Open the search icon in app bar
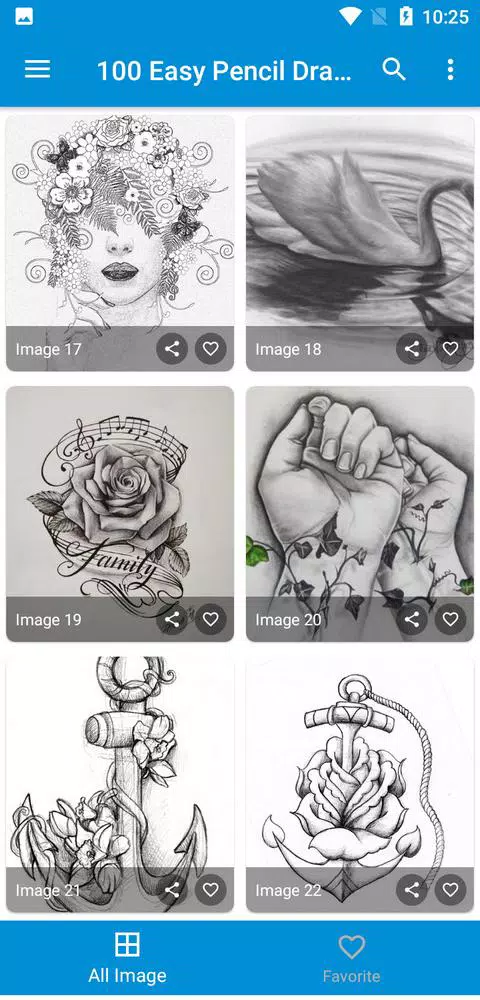This screenshot has width=480, height=1000. 394,70
